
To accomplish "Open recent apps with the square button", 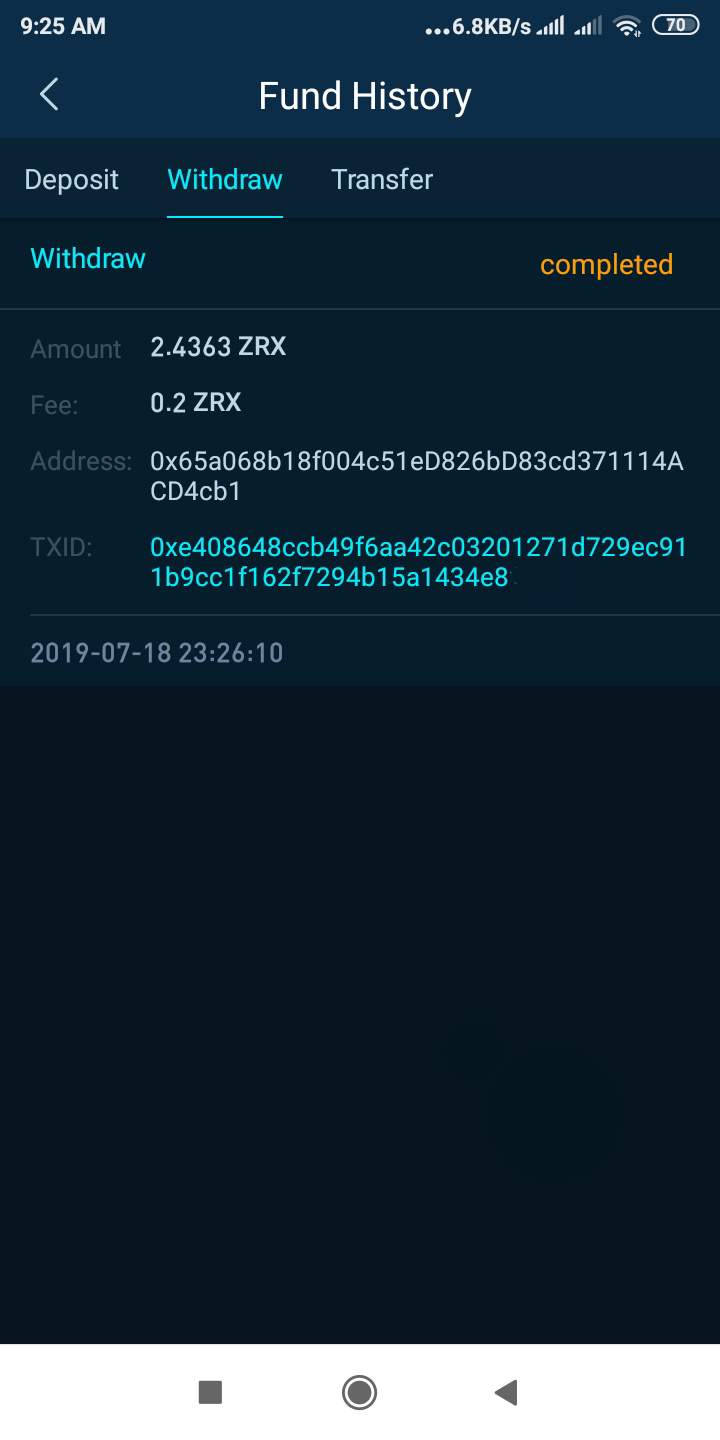I will pos(210,1392).
